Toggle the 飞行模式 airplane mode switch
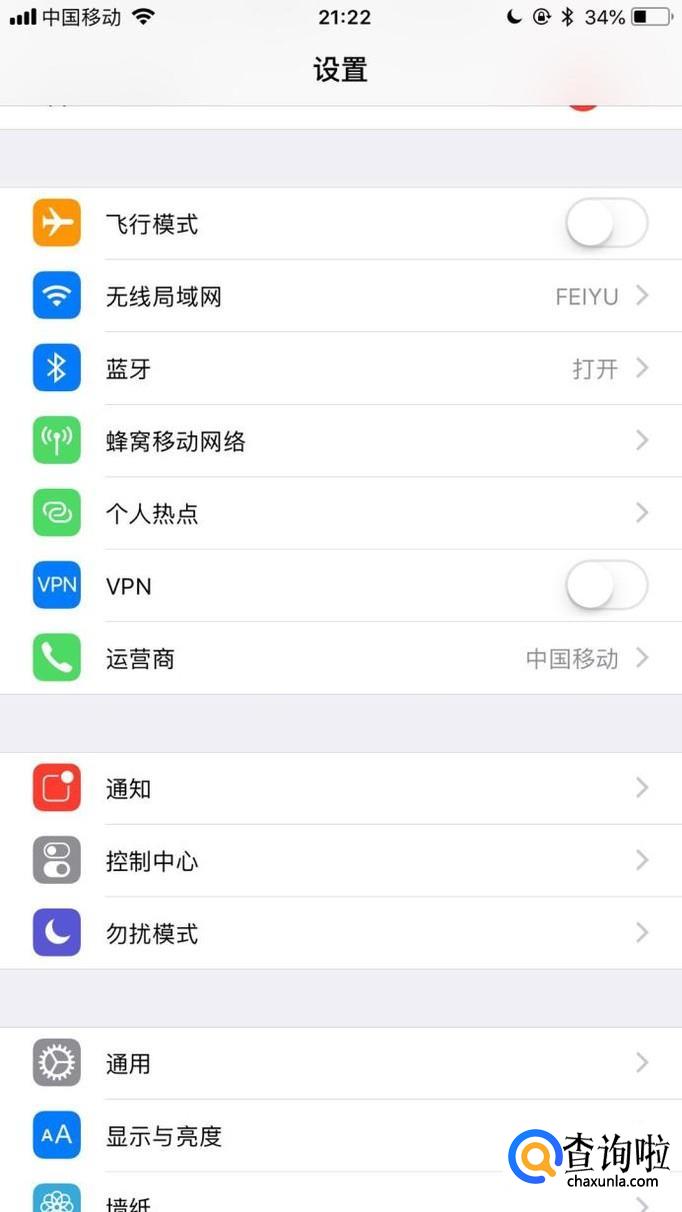 coord(606,224)
